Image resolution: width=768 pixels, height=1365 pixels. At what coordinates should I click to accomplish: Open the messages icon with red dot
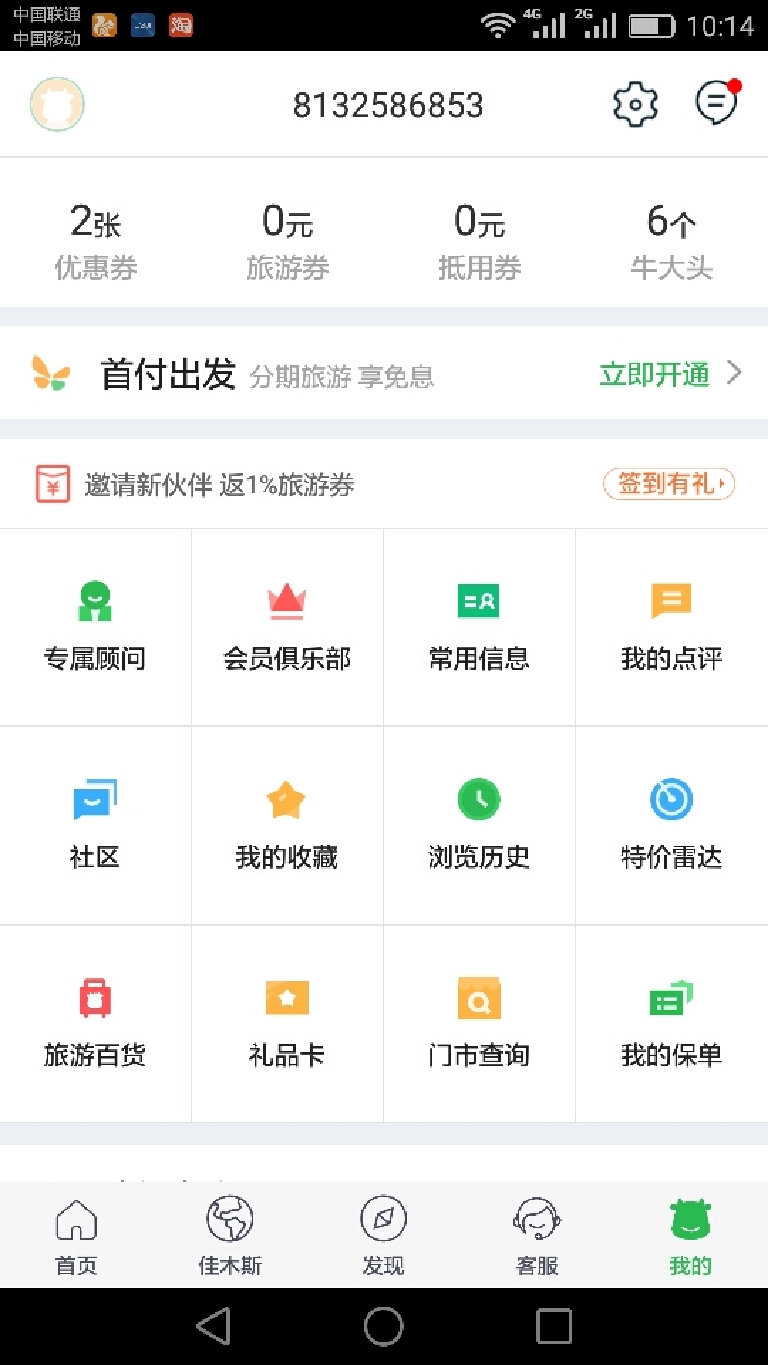[716, 103]
